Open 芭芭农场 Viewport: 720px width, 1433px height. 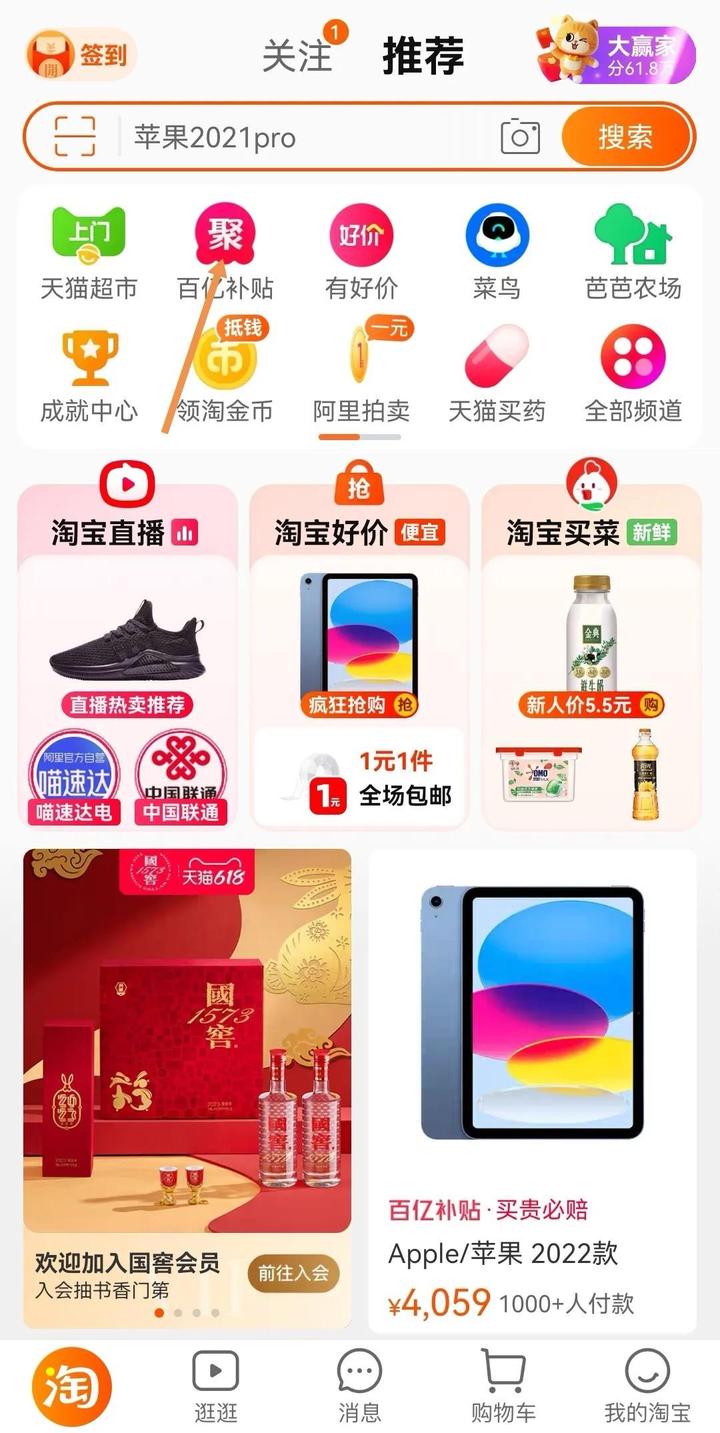tap(633, 252)
